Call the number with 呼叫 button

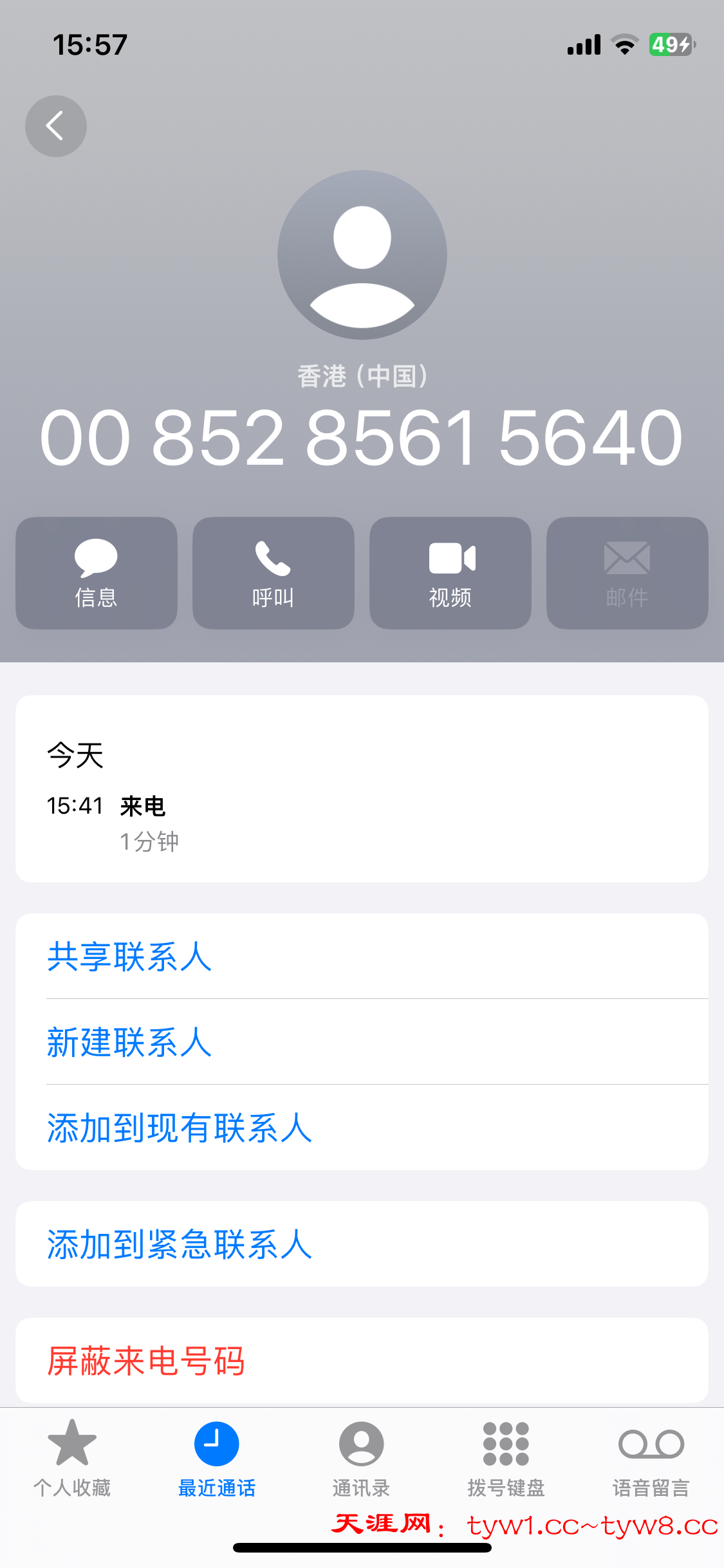pos(274,573)
